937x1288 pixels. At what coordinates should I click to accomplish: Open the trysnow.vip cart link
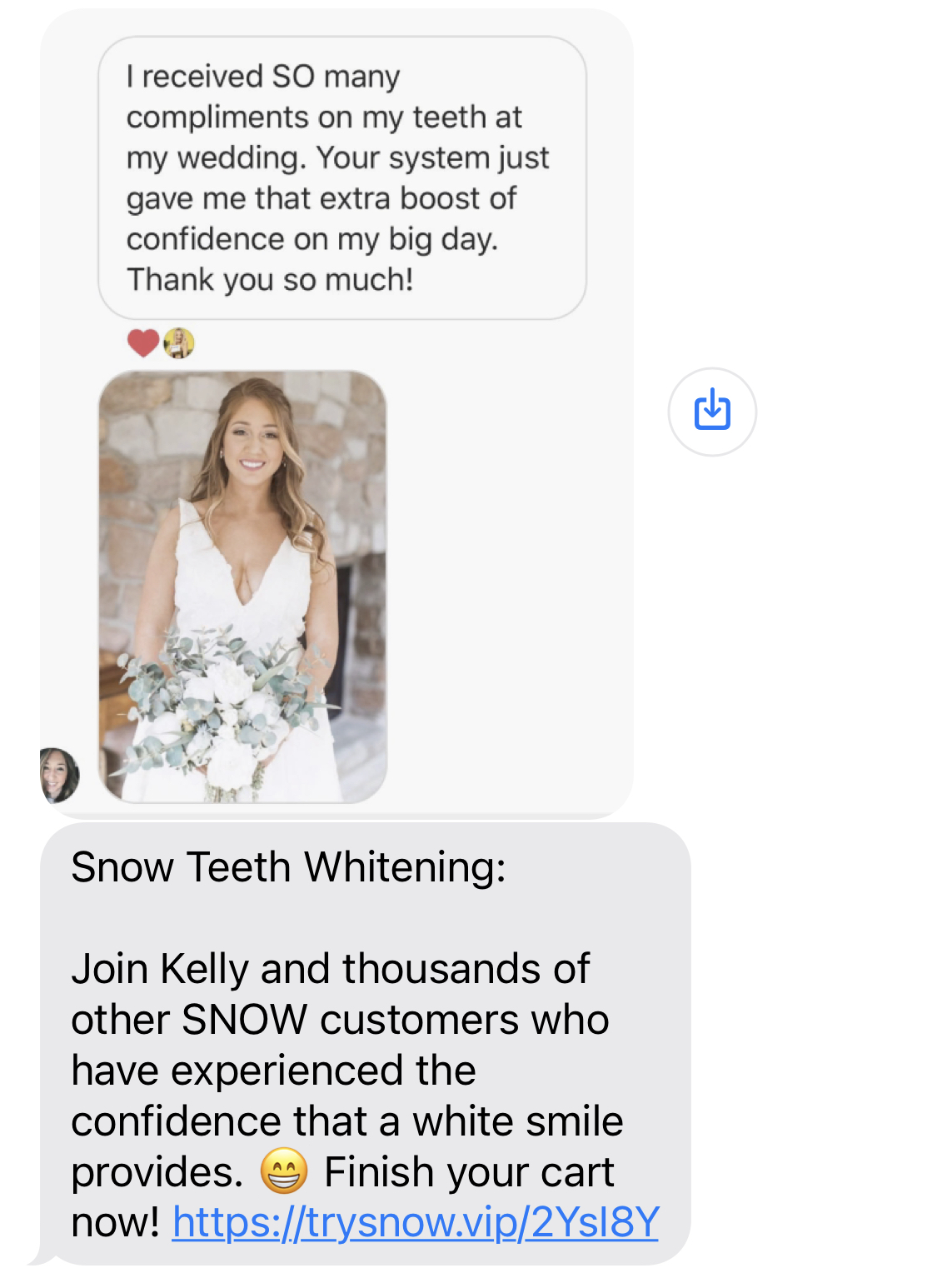click(x=416, y=1222)
